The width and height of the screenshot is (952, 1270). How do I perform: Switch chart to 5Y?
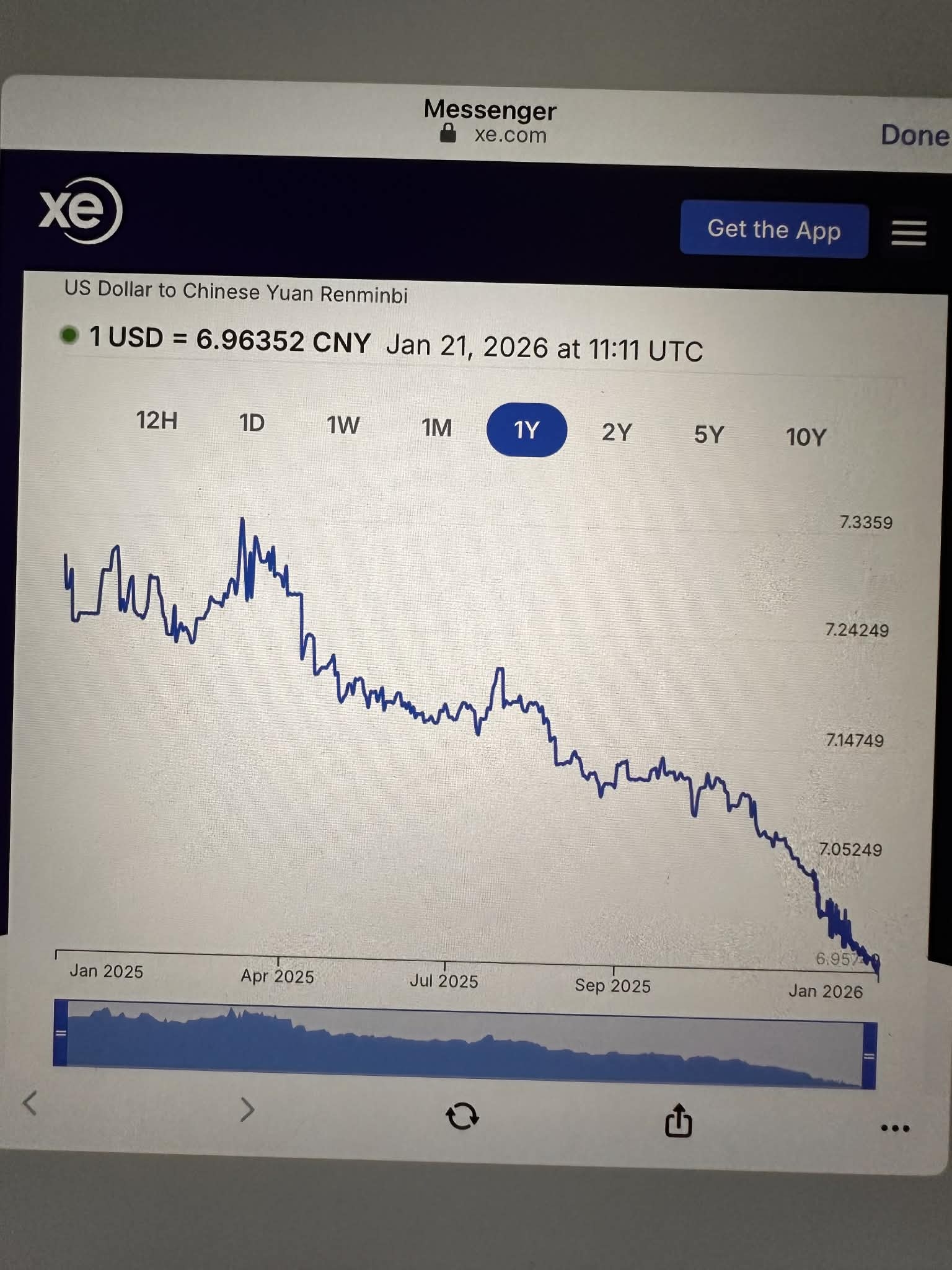[x=708, y=435]
